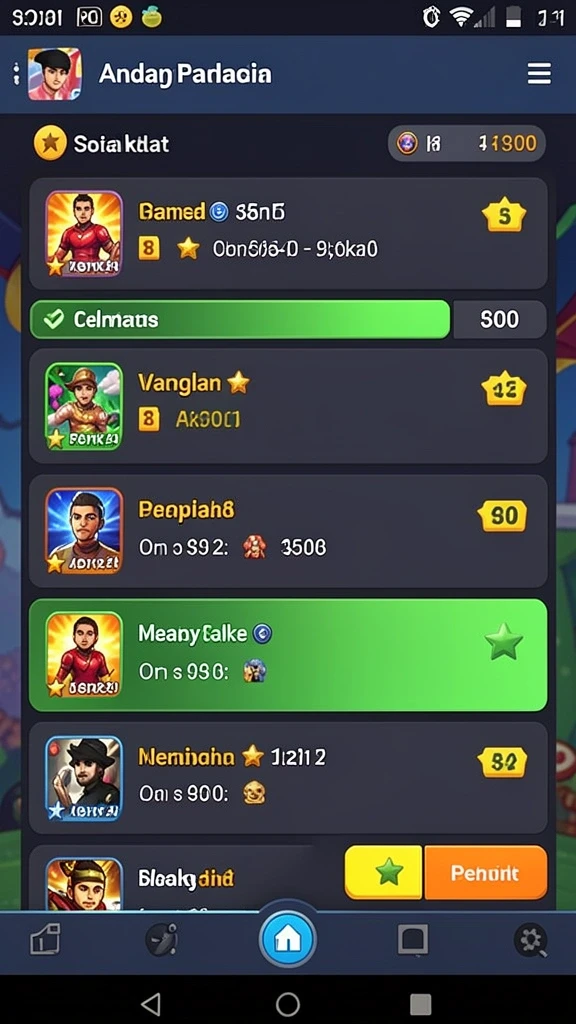
Task: Open the coin balance counter 1300
Action: point(467,143)
